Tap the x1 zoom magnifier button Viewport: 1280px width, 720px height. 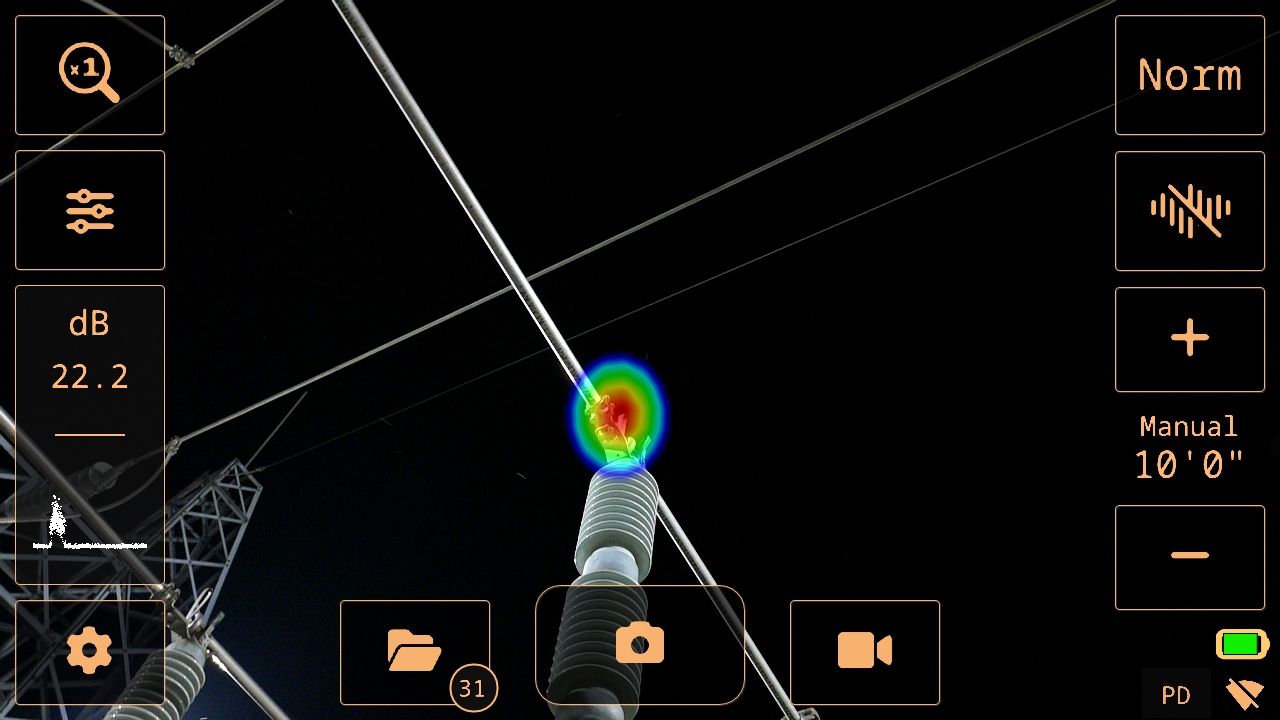(90, 75)
